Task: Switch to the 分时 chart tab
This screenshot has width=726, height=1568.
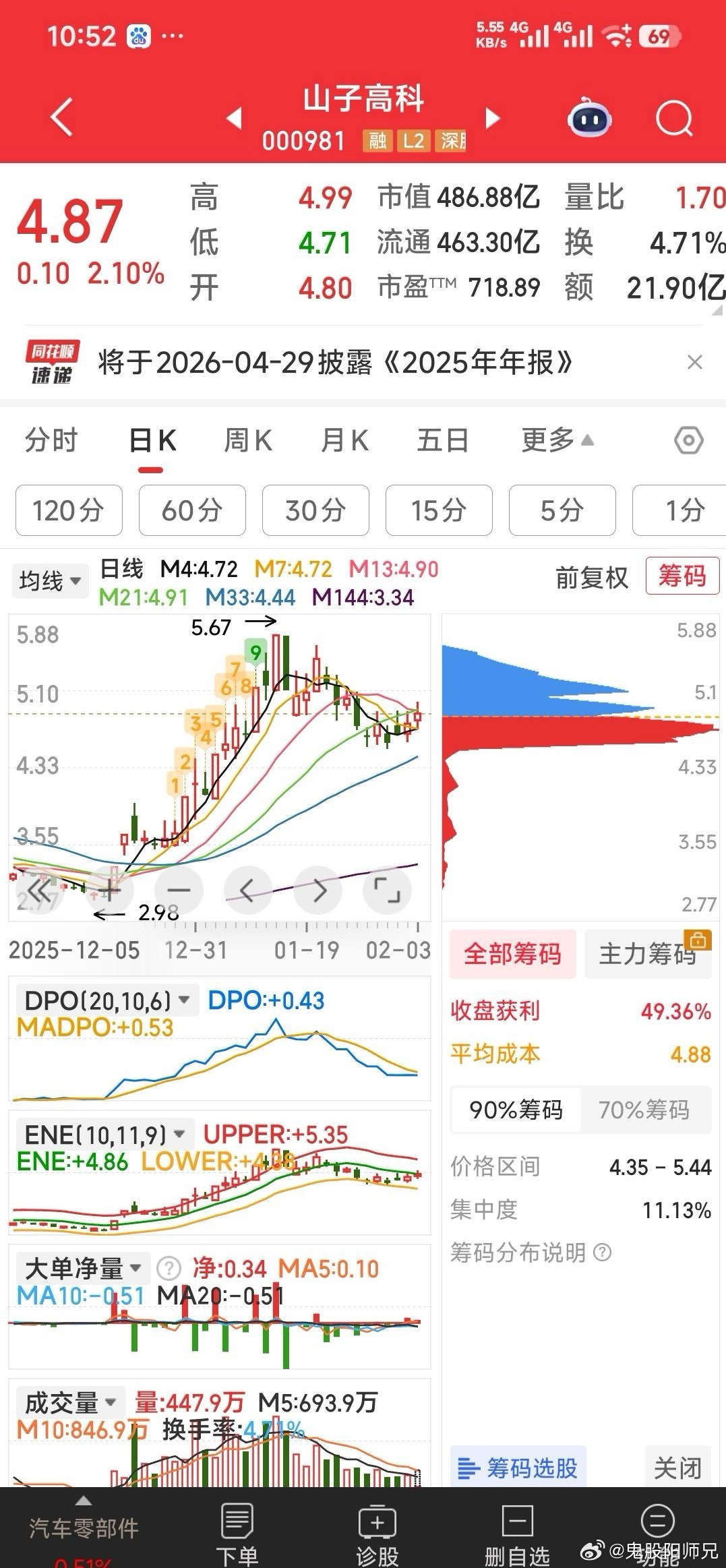Action: tap(51, 441)
